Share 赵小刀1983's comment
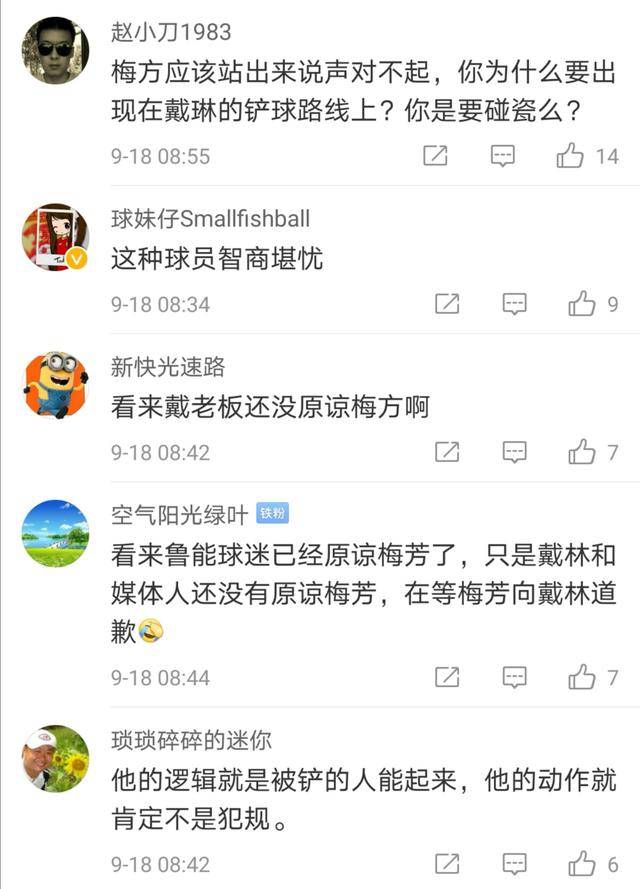Viewport: 640px width, 889px height. [435, 156]
